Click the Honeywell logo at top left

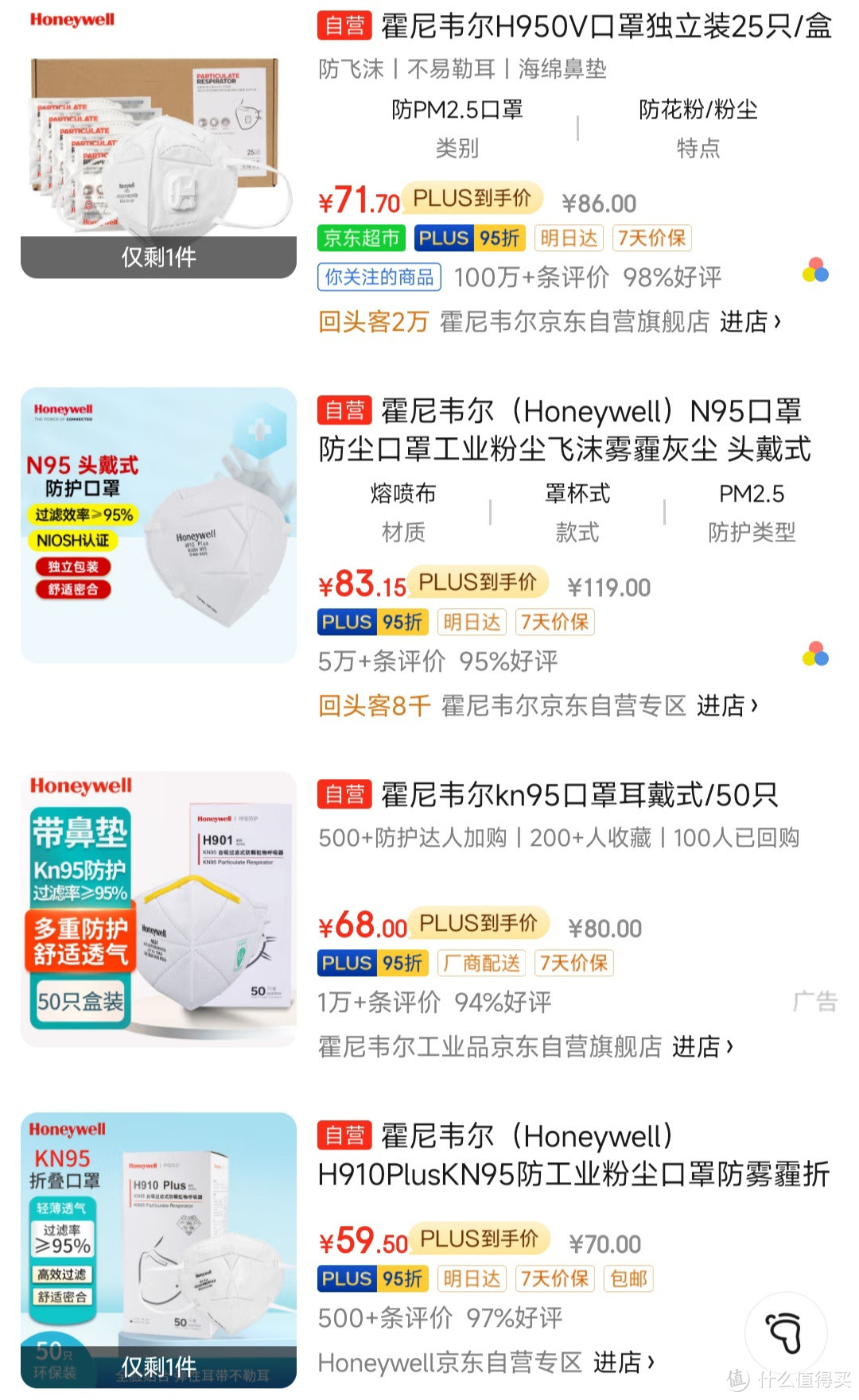click(72, 19)
